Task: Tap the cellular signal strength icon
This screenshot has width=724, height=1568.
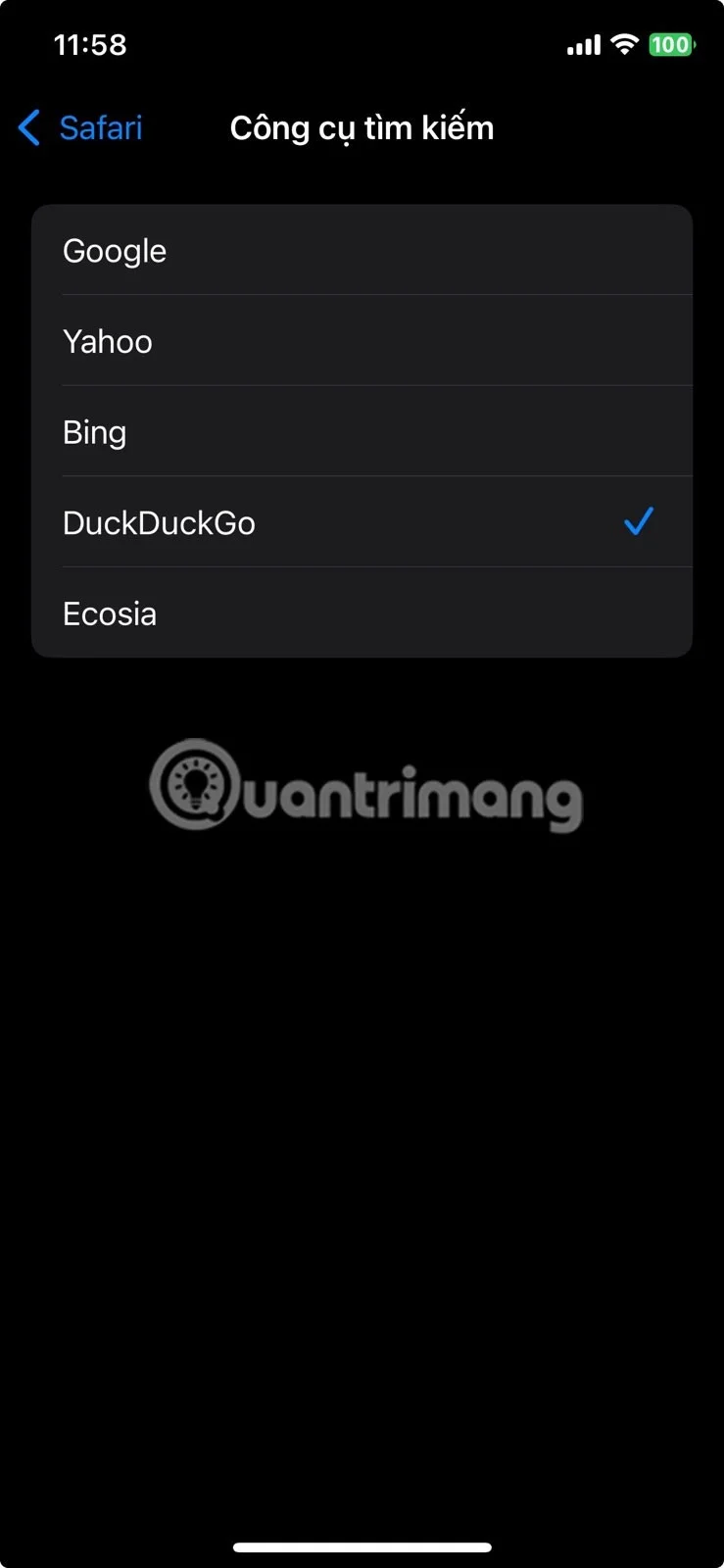Action: (x=583, y=43)
